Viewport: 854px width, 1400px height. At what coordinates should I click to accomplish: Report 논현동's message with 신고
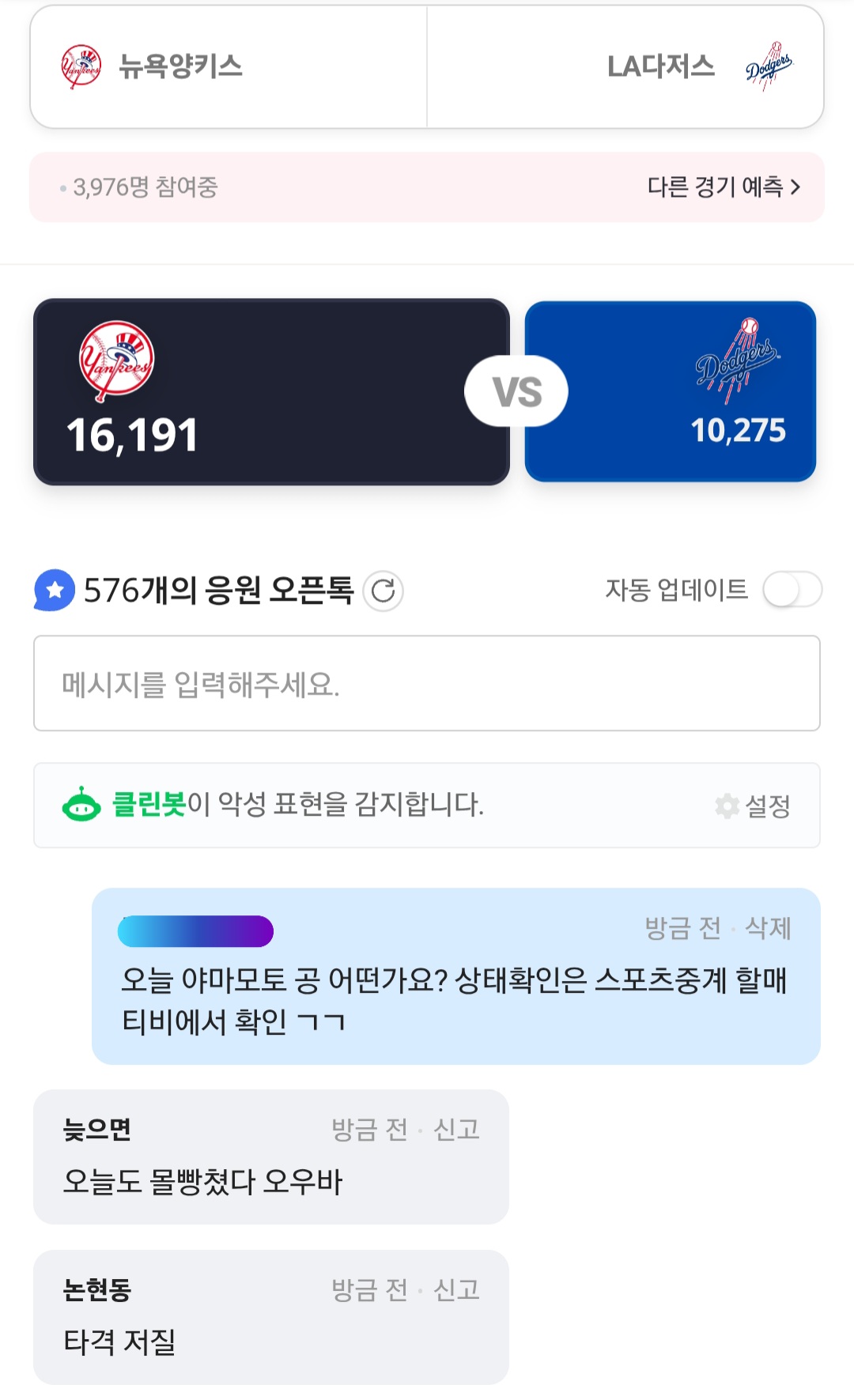pos(456,1290)
